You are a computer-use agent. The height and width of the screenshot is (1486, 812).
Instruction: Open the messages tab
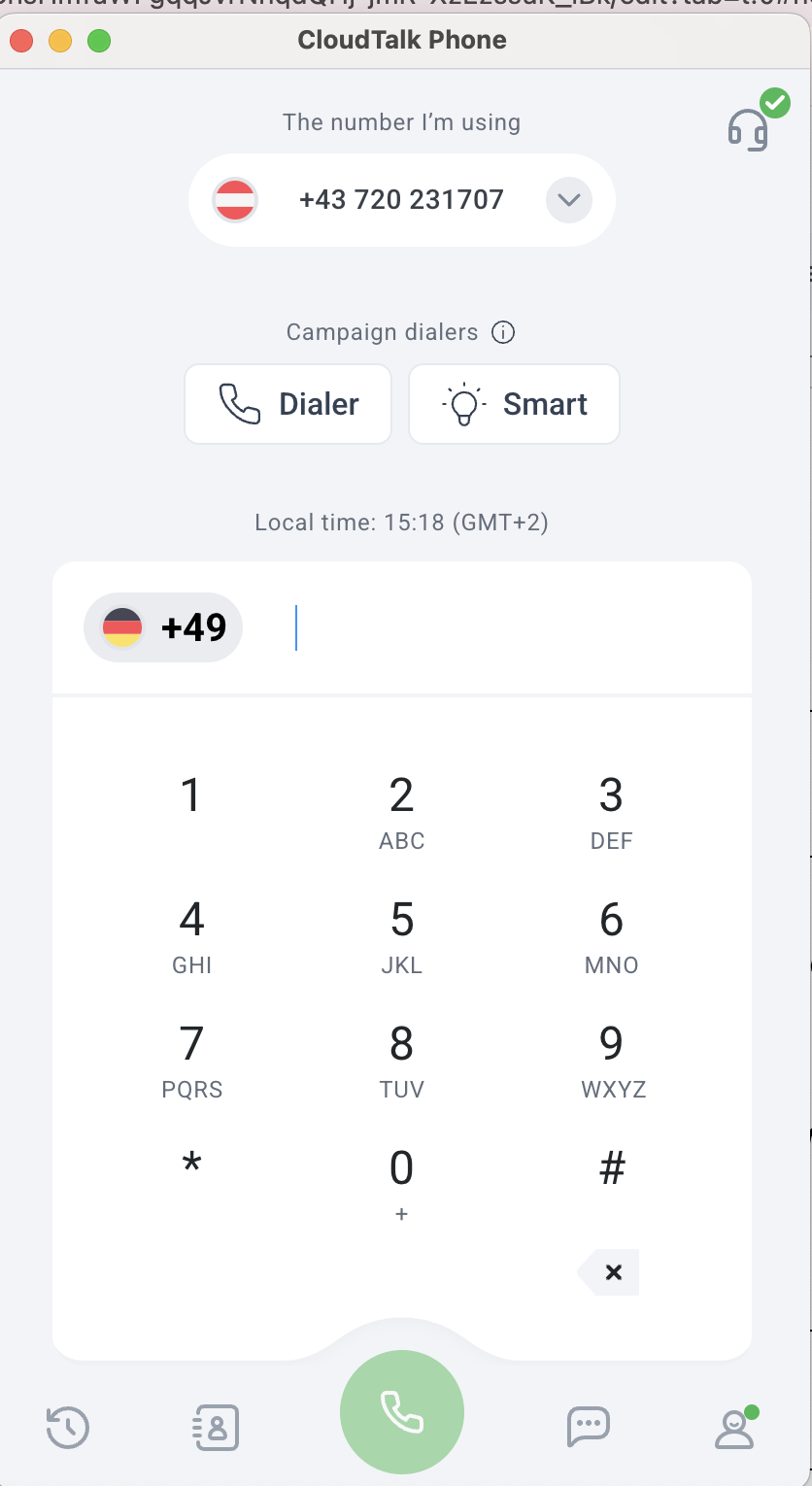[x=588, y=1427]
